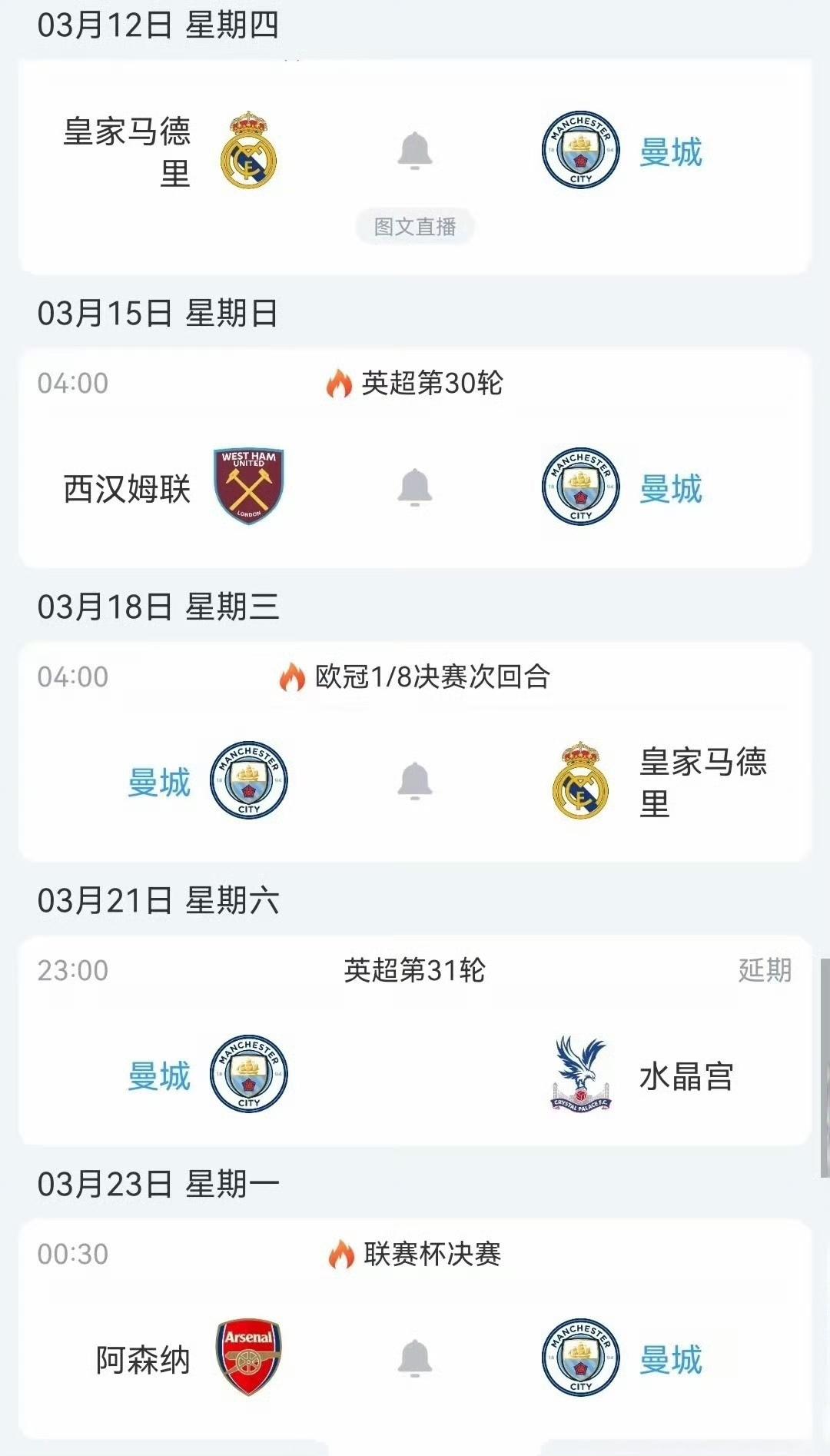The image size is (830, 1456).
Task: Toggle the reminder bell for the Real Madrid match
Action: pos(415,150)
